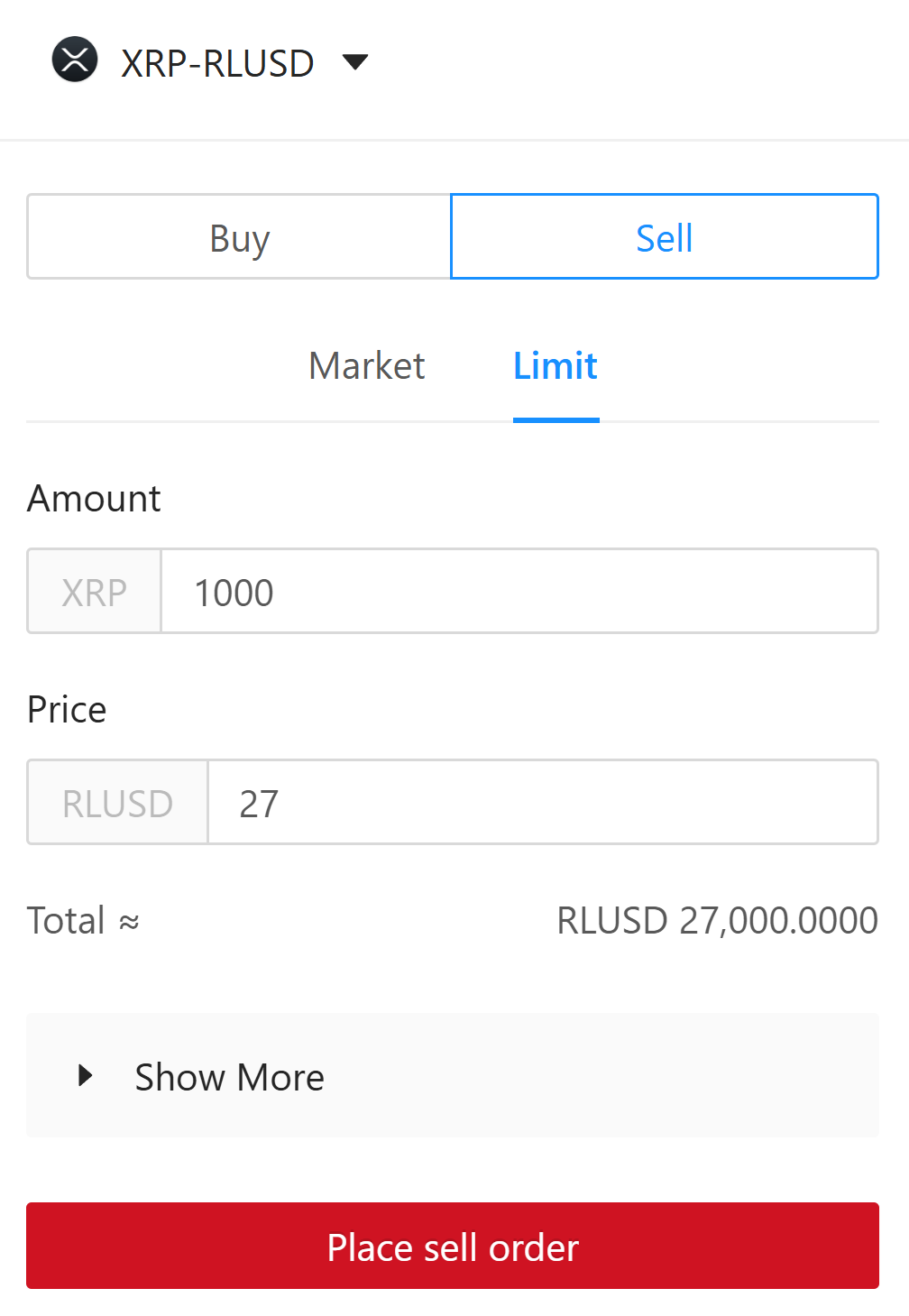Switch to the Buy side
Screen dimensions: 909x1316
click(239, 237)
